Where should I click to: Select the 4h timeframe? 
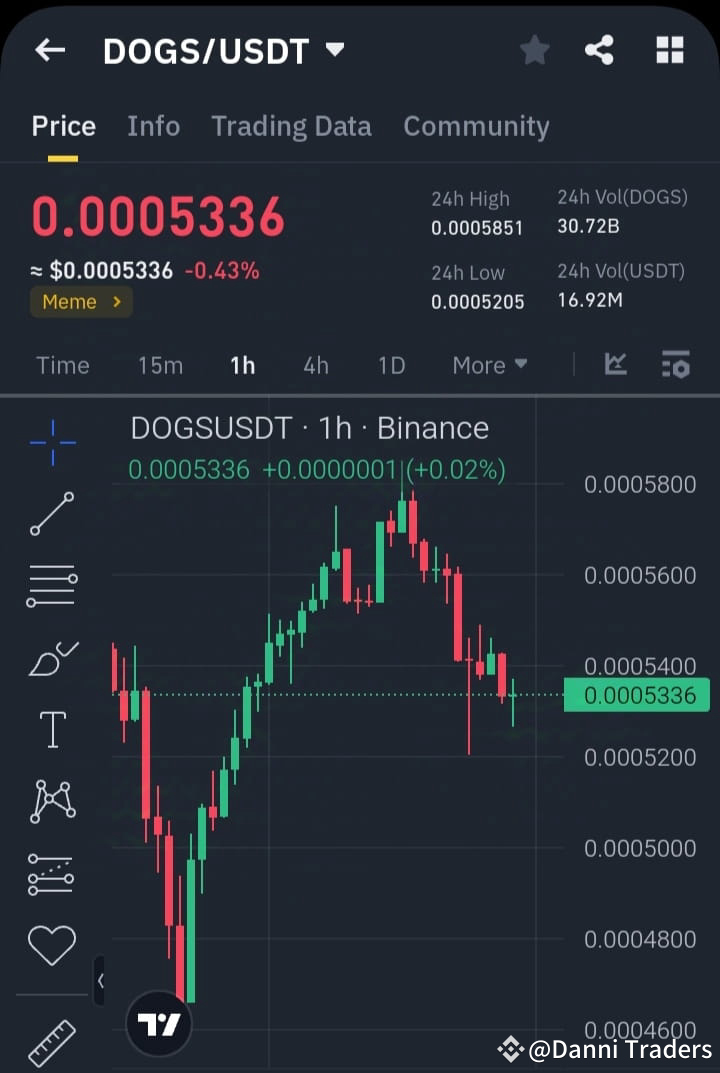315,366
